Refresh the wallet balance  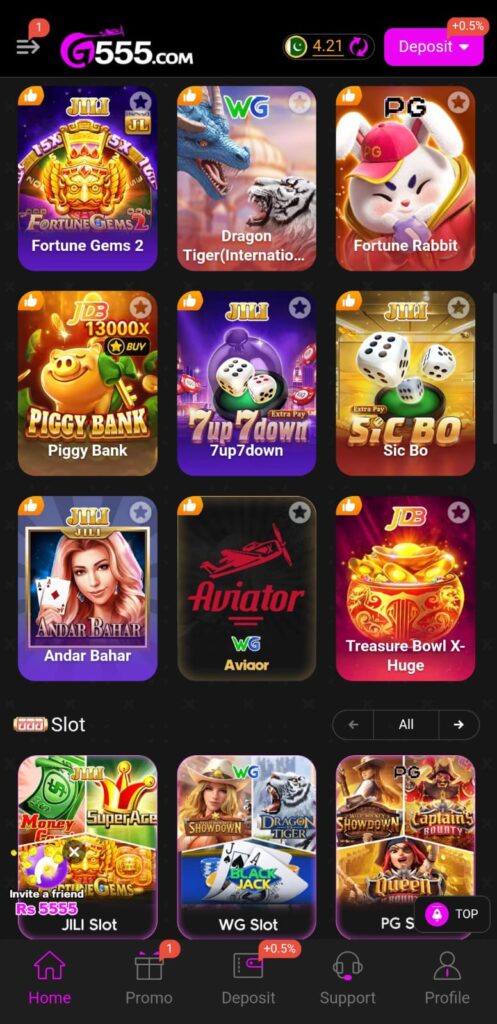point(359,46)
